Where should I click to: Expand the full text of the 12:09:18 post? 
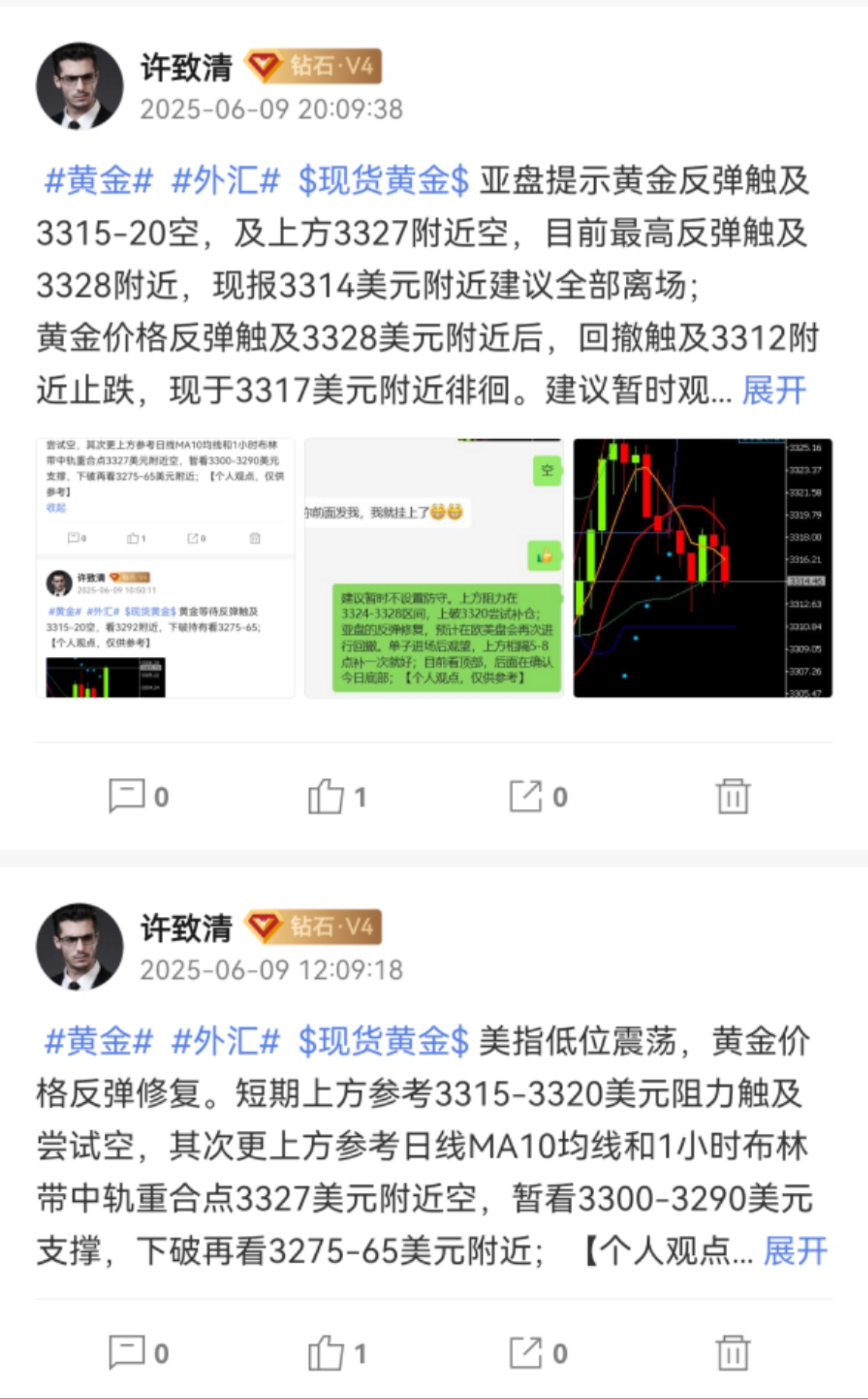(795, 1251)
